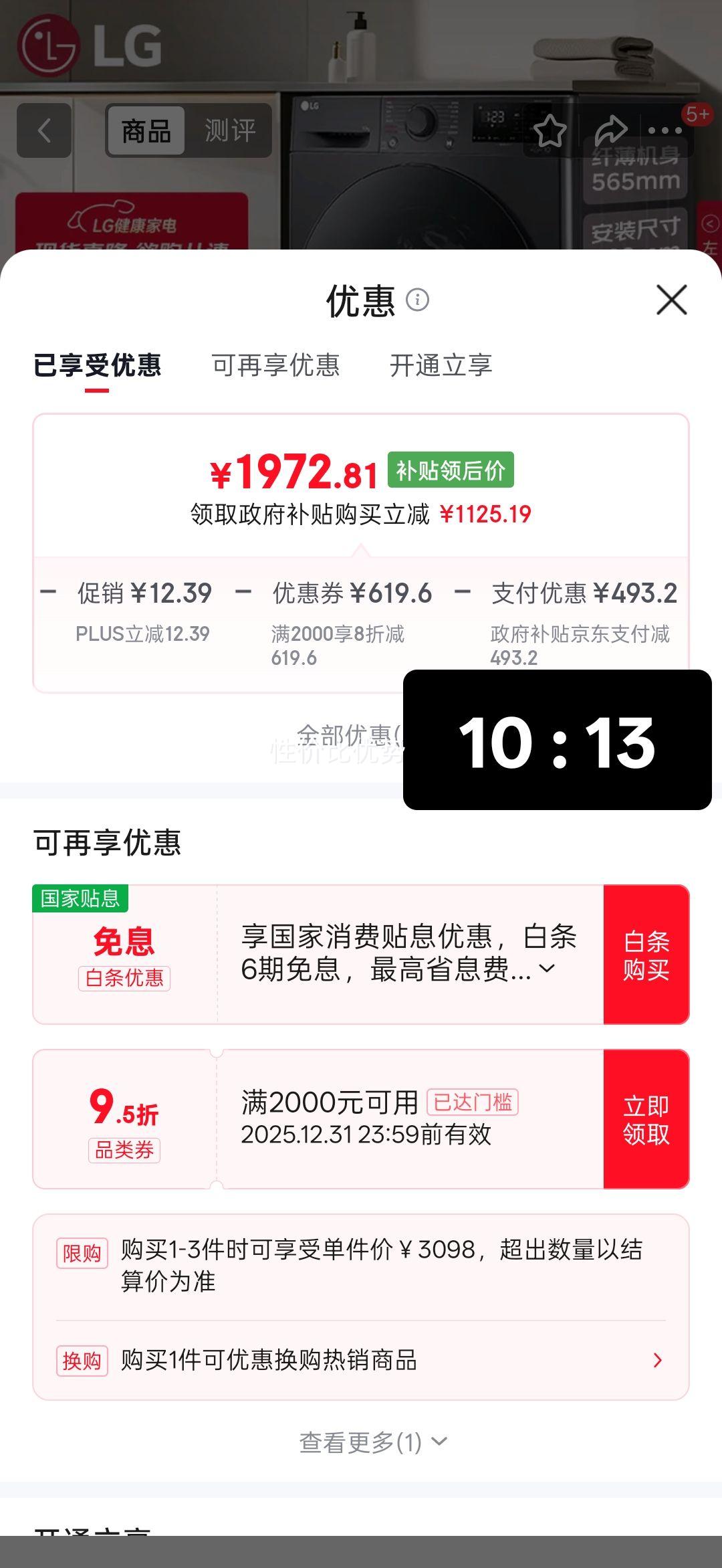Select the 商品 product tab
The height and width of the screenshot is (1568, 722).
(x=146, y=130)
